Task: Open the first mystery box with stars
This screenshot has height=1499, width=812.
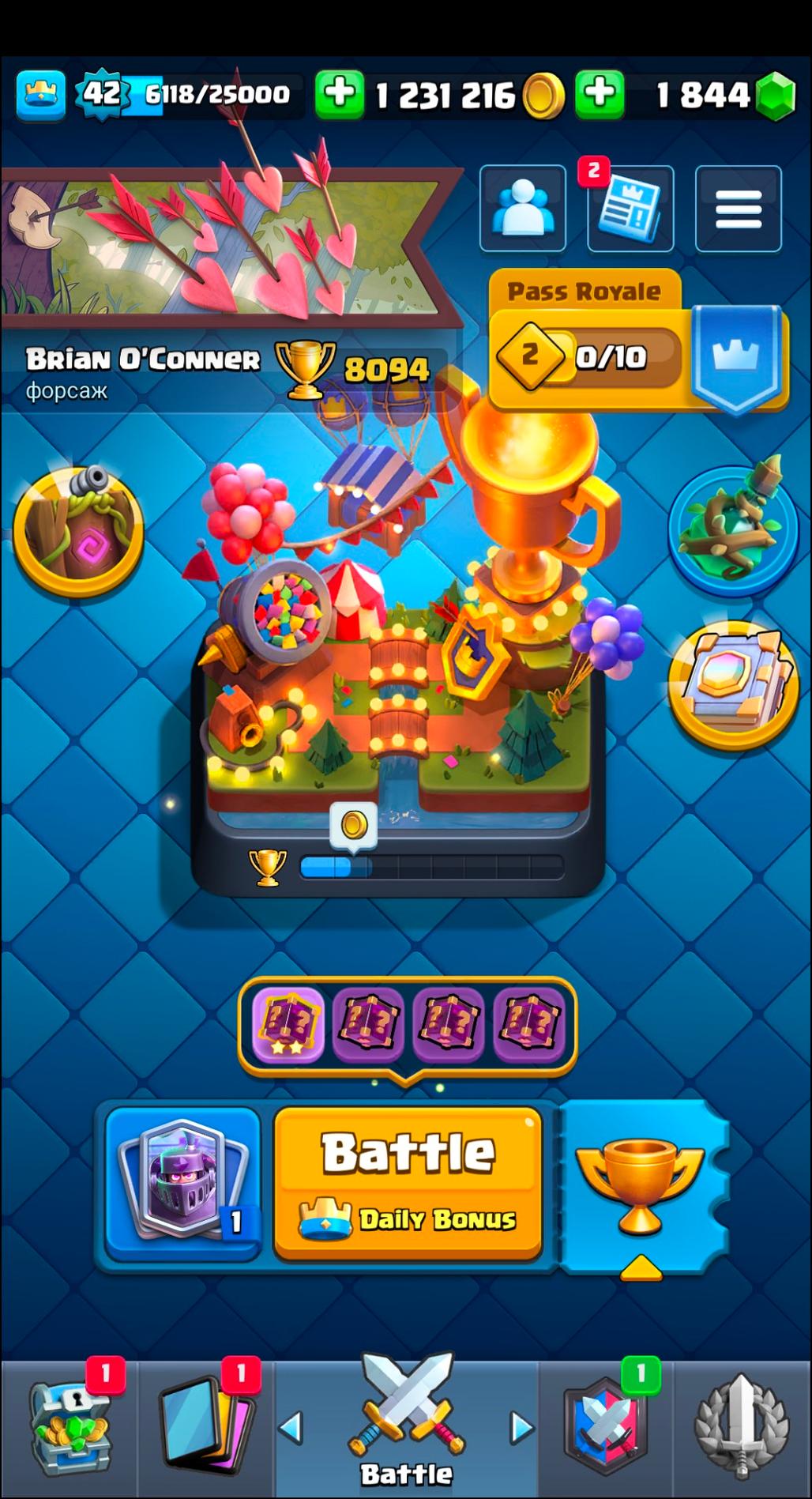Action: pyautogui.click(x=288, y=1024)
